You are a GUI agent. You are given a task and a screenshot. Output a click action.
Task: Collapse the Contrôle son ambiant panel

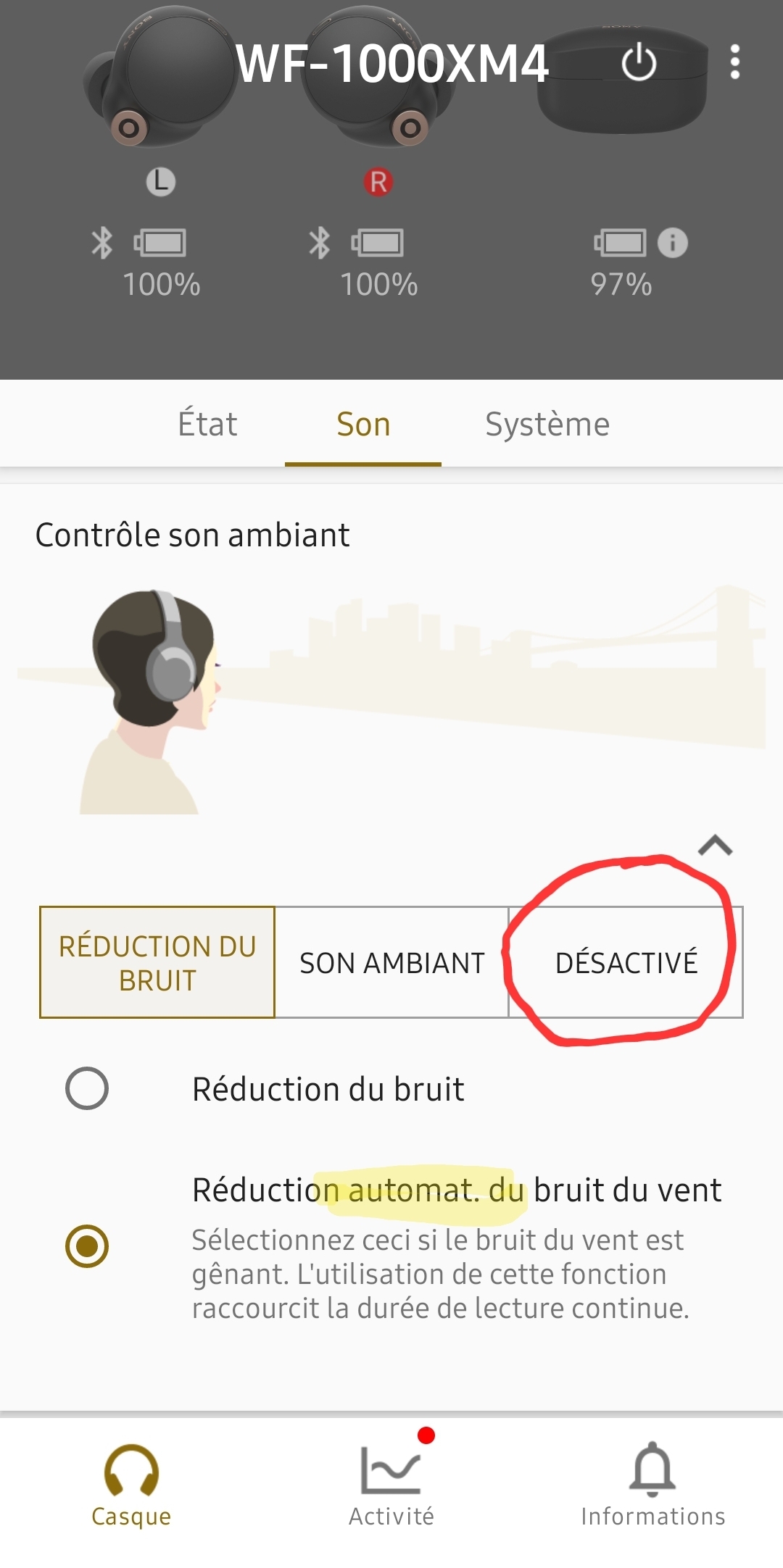tap(715, 846)
